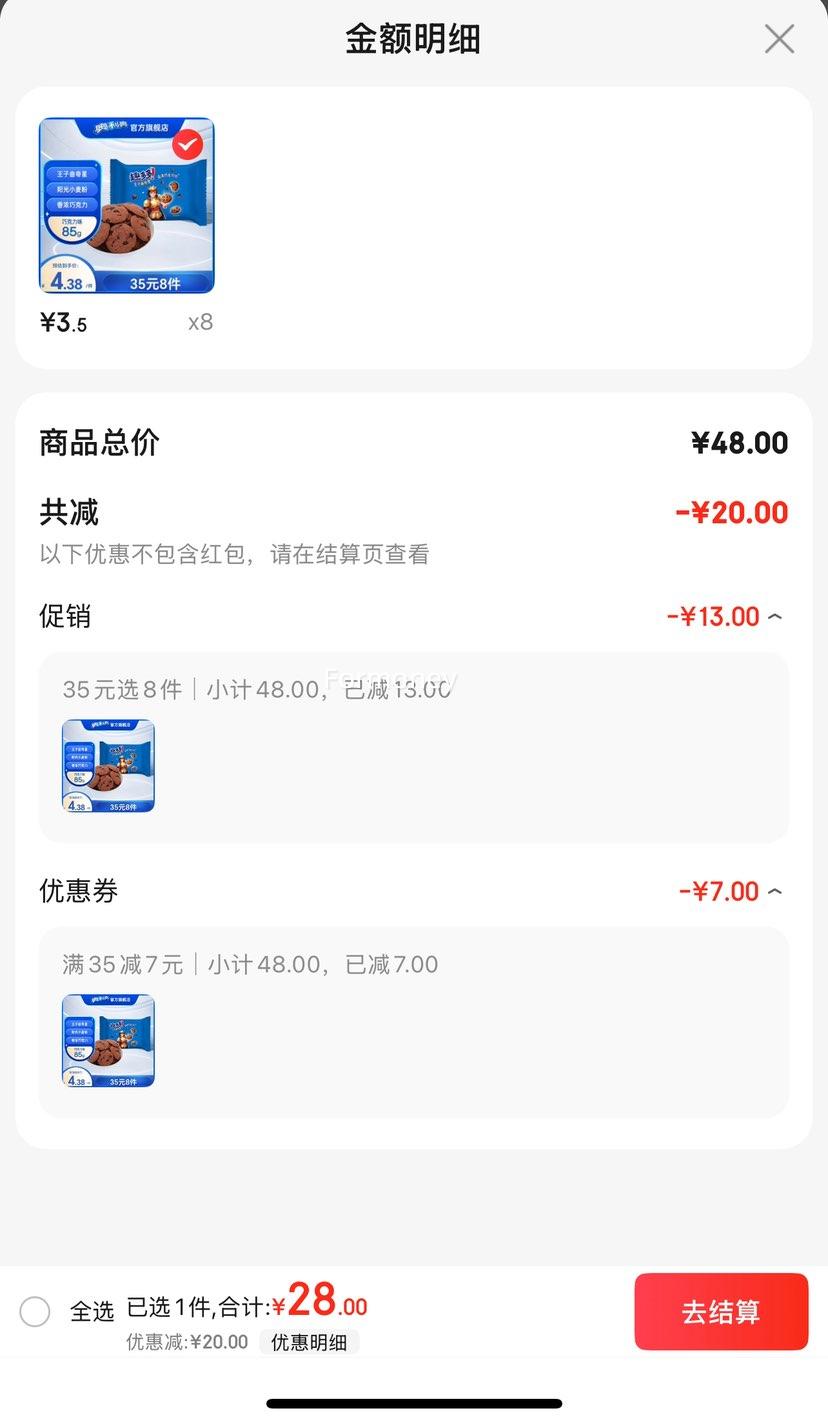
Task: Collapse the 优惠券 discount details
Action: (775, 891)
